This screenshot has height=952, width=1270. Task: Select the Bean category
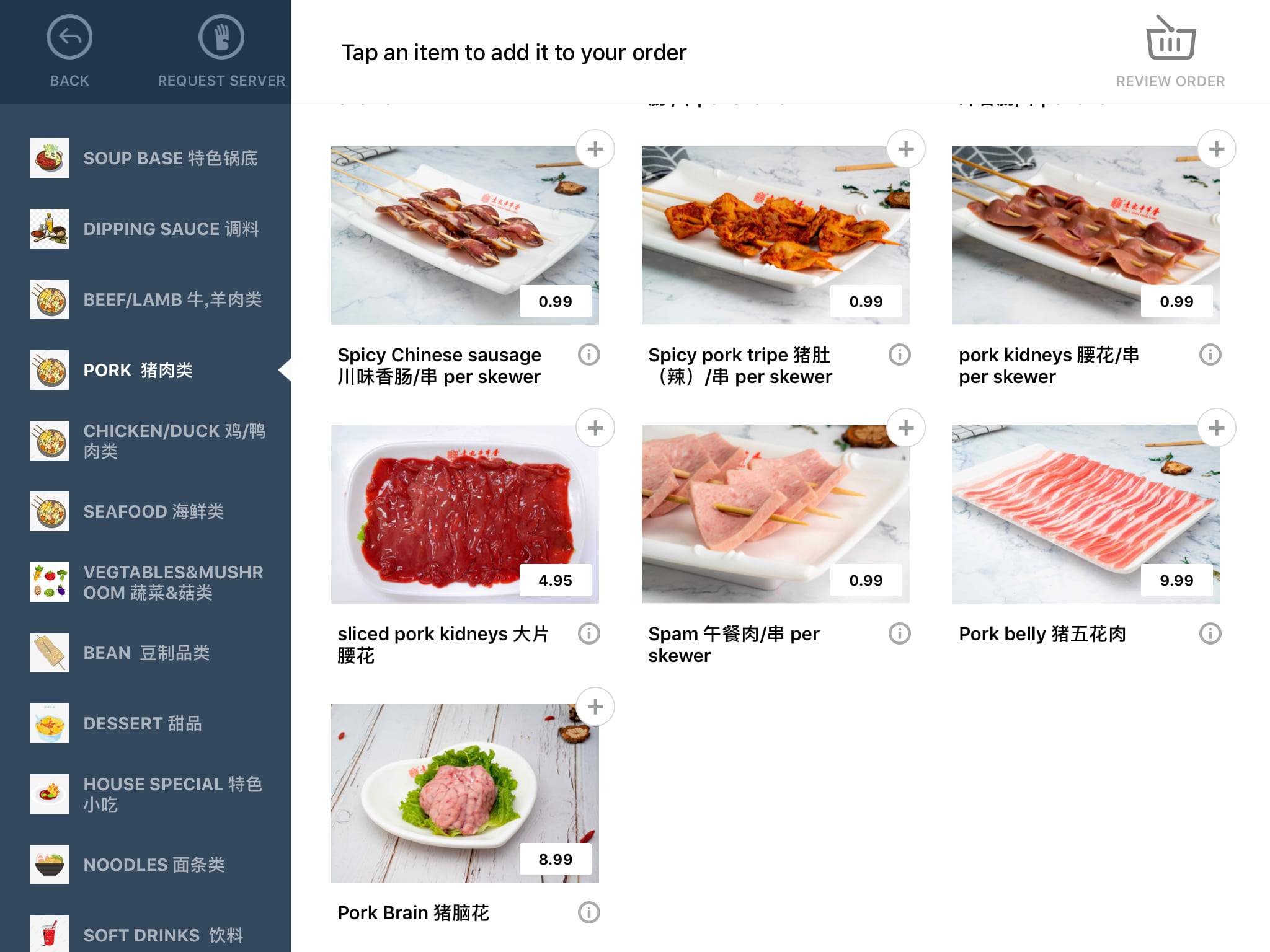point(146,653)
